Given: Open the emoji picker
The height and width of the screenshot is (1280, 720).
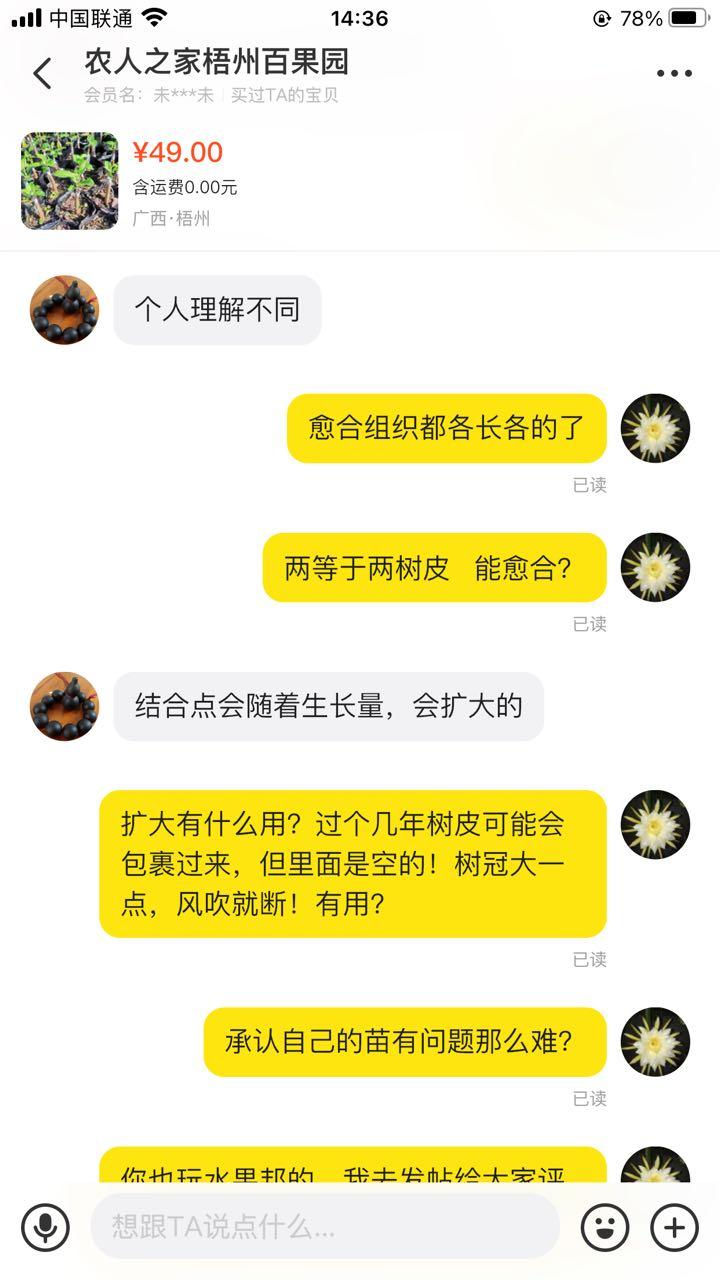Looking at the screenshot, I should (605, 1226).
